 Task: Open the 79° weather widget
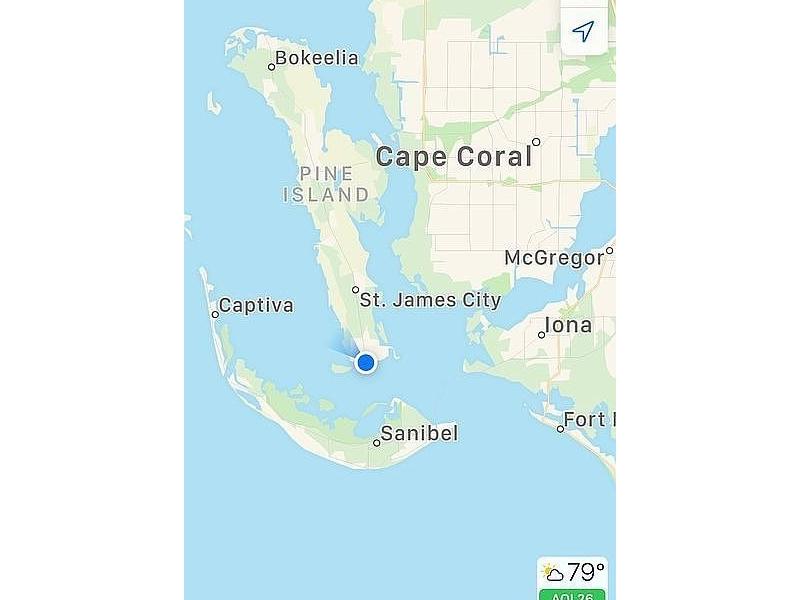pyautogui.click(x=573, y=573)
